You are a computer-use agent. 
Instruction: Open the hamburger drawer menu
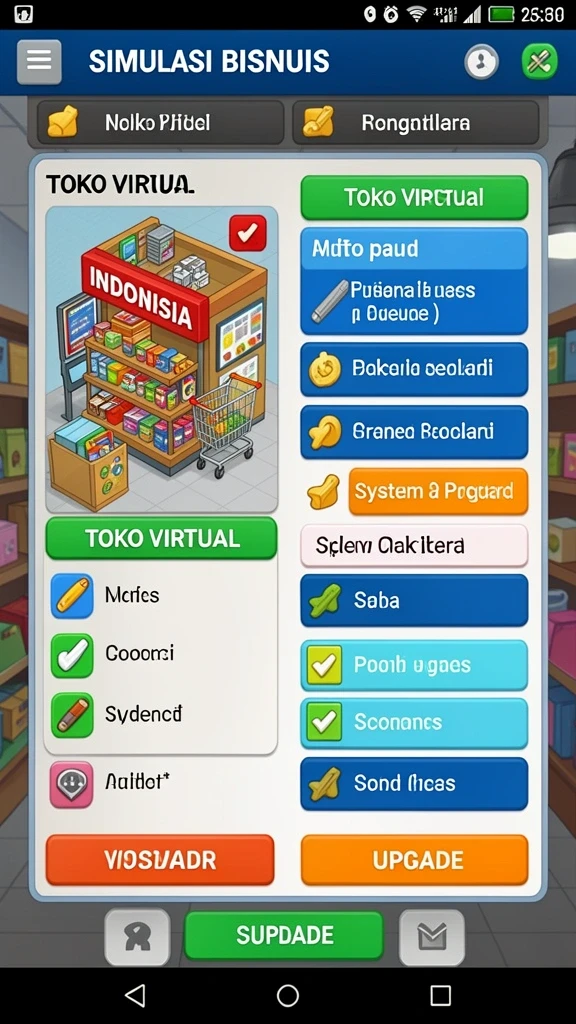[x=39, y=61]
